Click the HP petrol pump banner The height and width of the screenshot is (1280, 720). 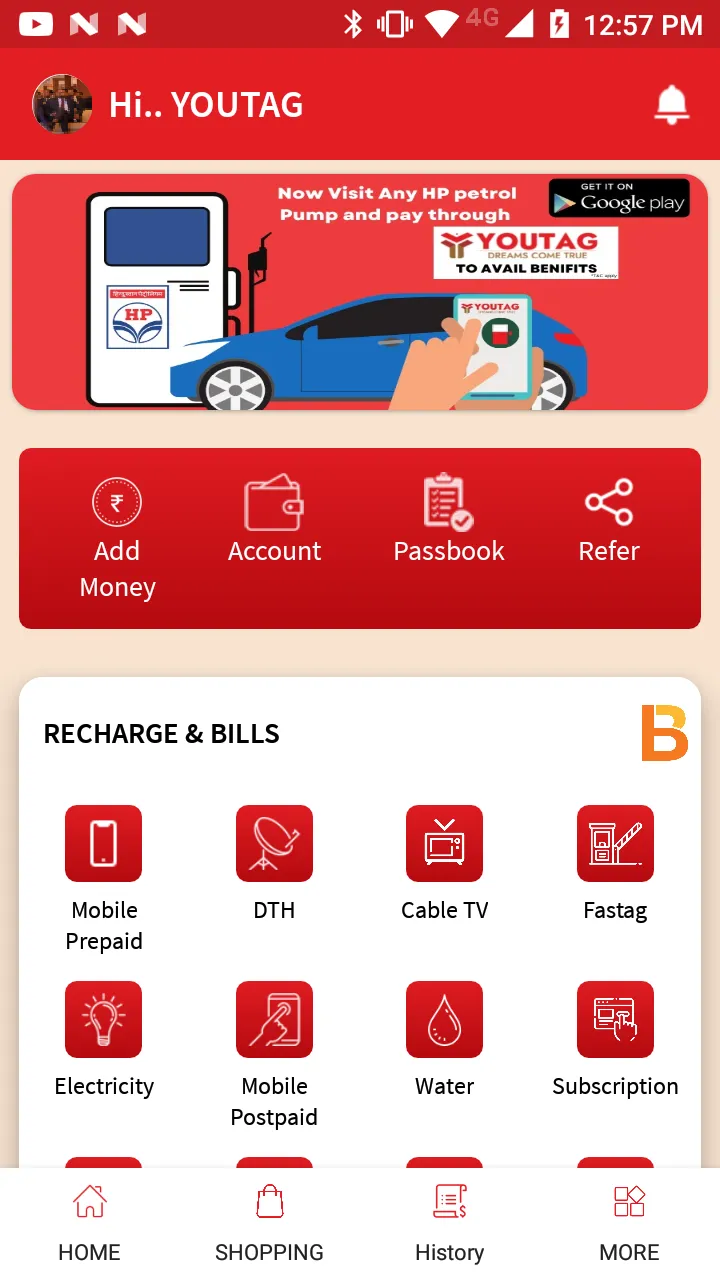pyautogui.click(x=360, y=292)
